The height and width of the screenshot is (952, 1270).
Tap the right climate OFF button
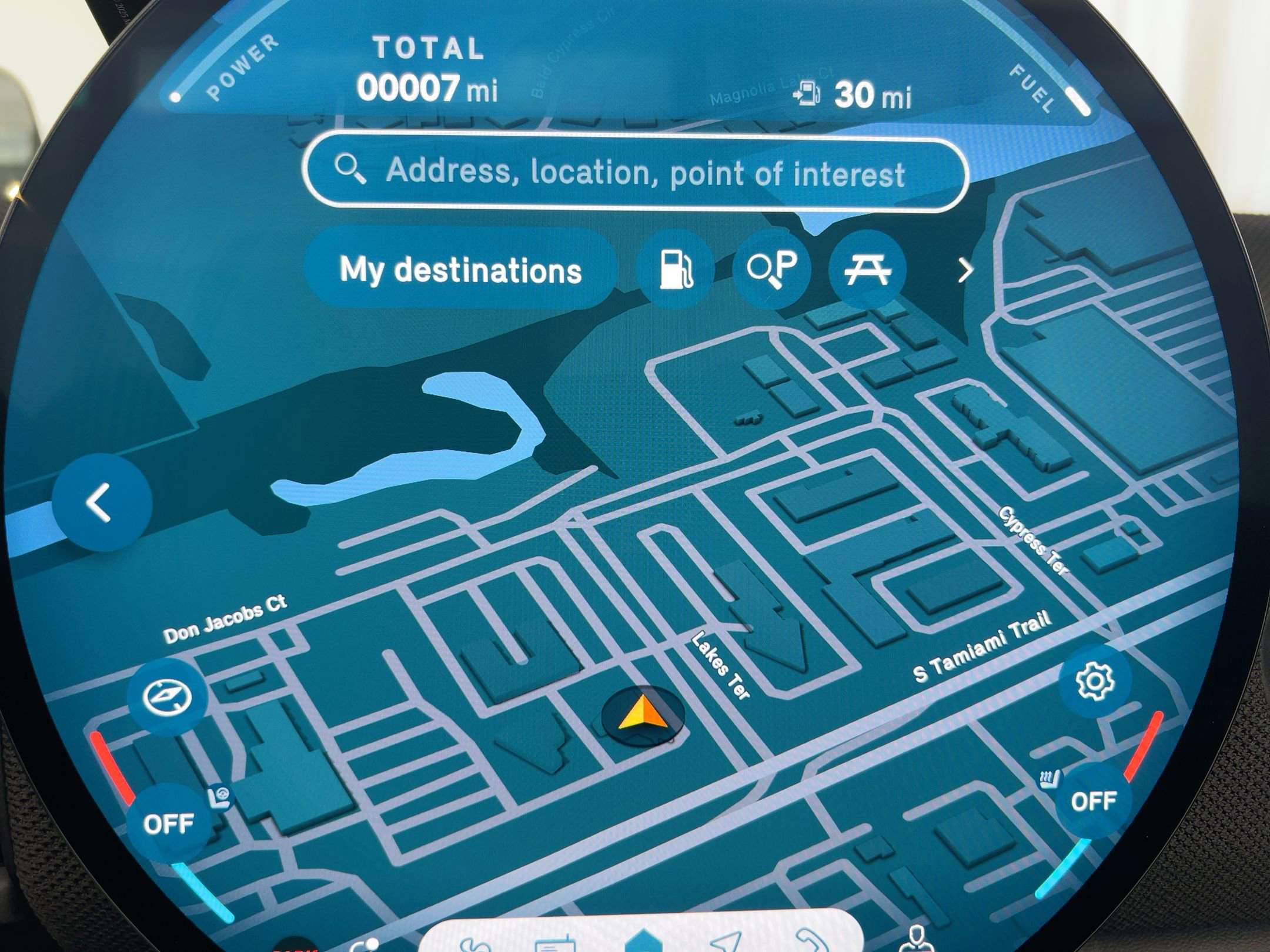click(1093, 800)
